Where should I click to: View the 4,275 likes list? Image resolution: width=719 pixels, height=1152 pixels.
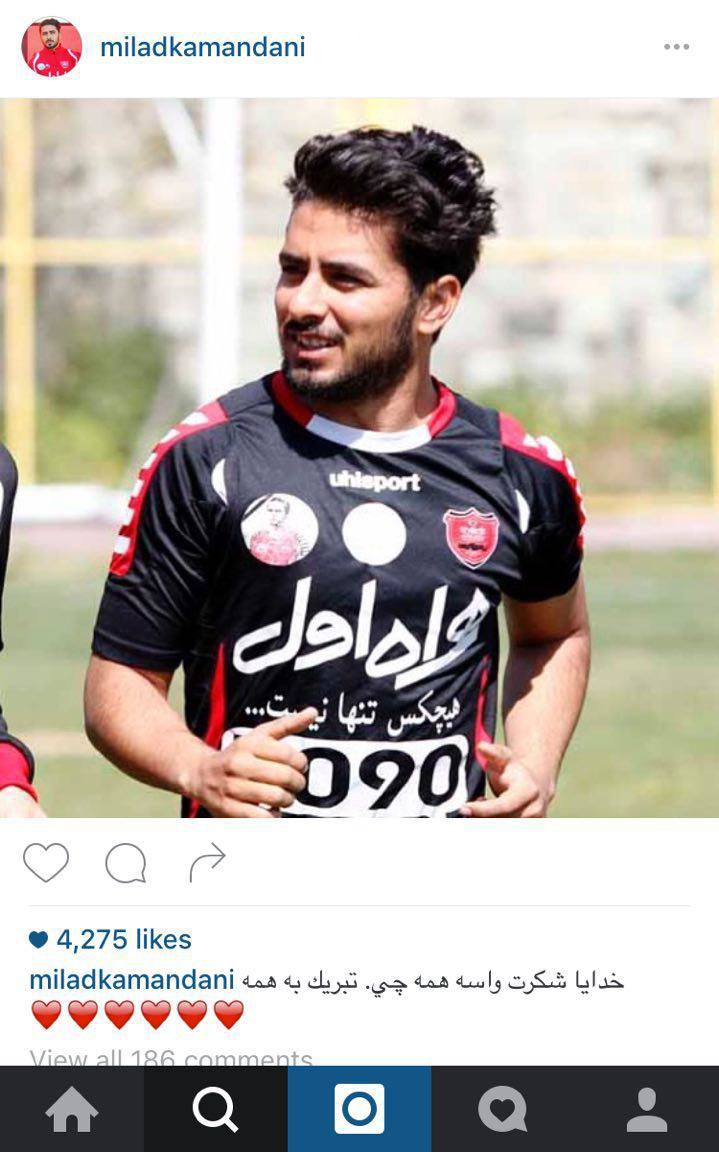click(x=122, y=939)
